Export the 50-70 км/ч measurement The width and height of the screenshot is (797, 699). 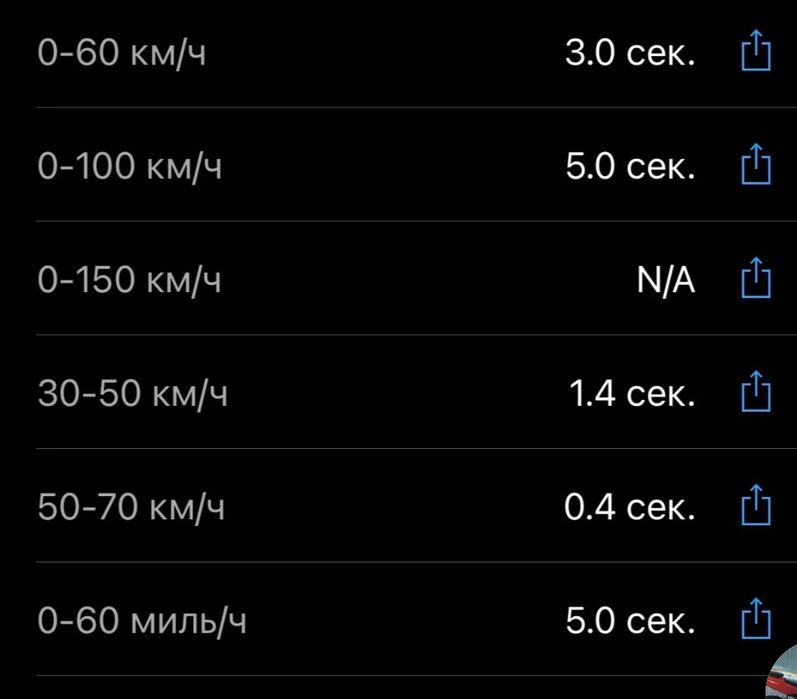pyautogui.click(x=757, y=506)
